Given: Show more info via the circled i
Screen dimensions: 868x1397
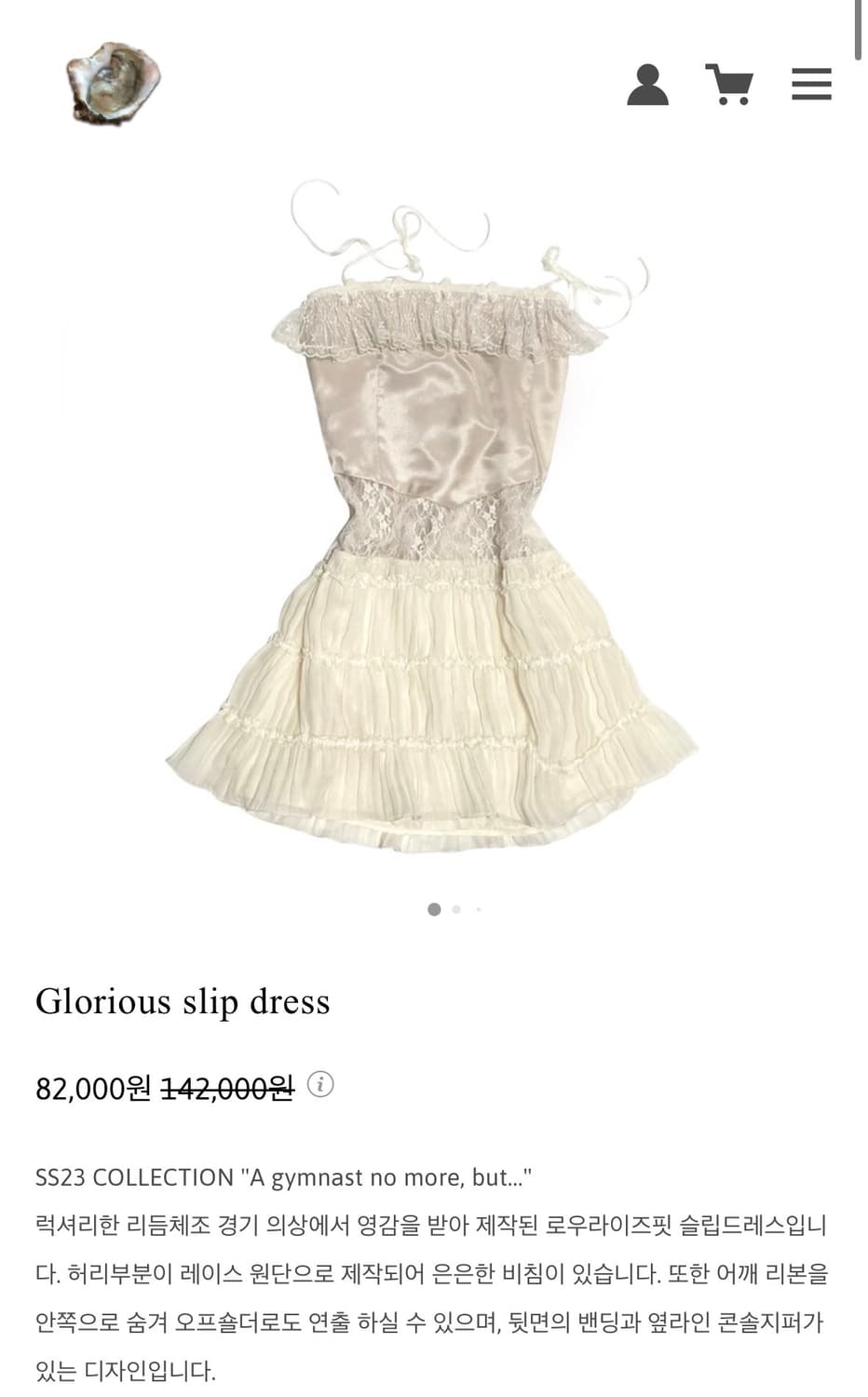Looking at the screenshot, I should coord(321,1084).
